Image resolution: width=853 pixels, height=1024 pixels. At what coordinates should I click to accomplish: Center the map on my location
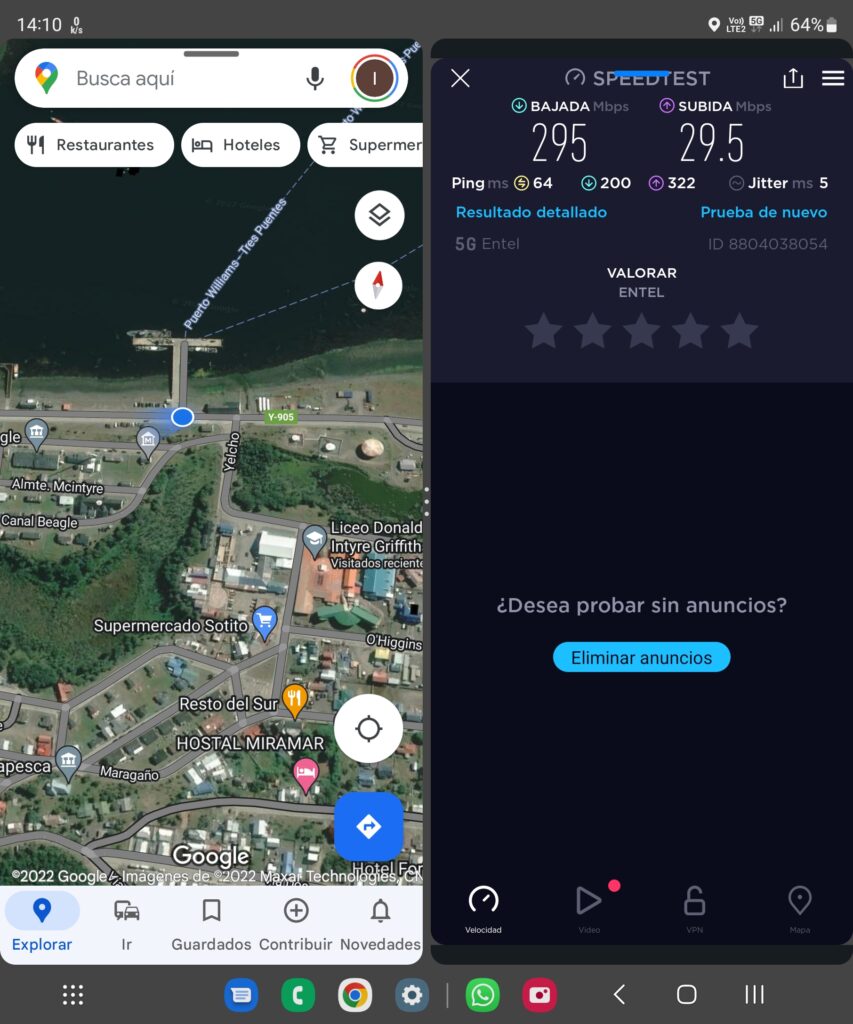tap(368, 729)
